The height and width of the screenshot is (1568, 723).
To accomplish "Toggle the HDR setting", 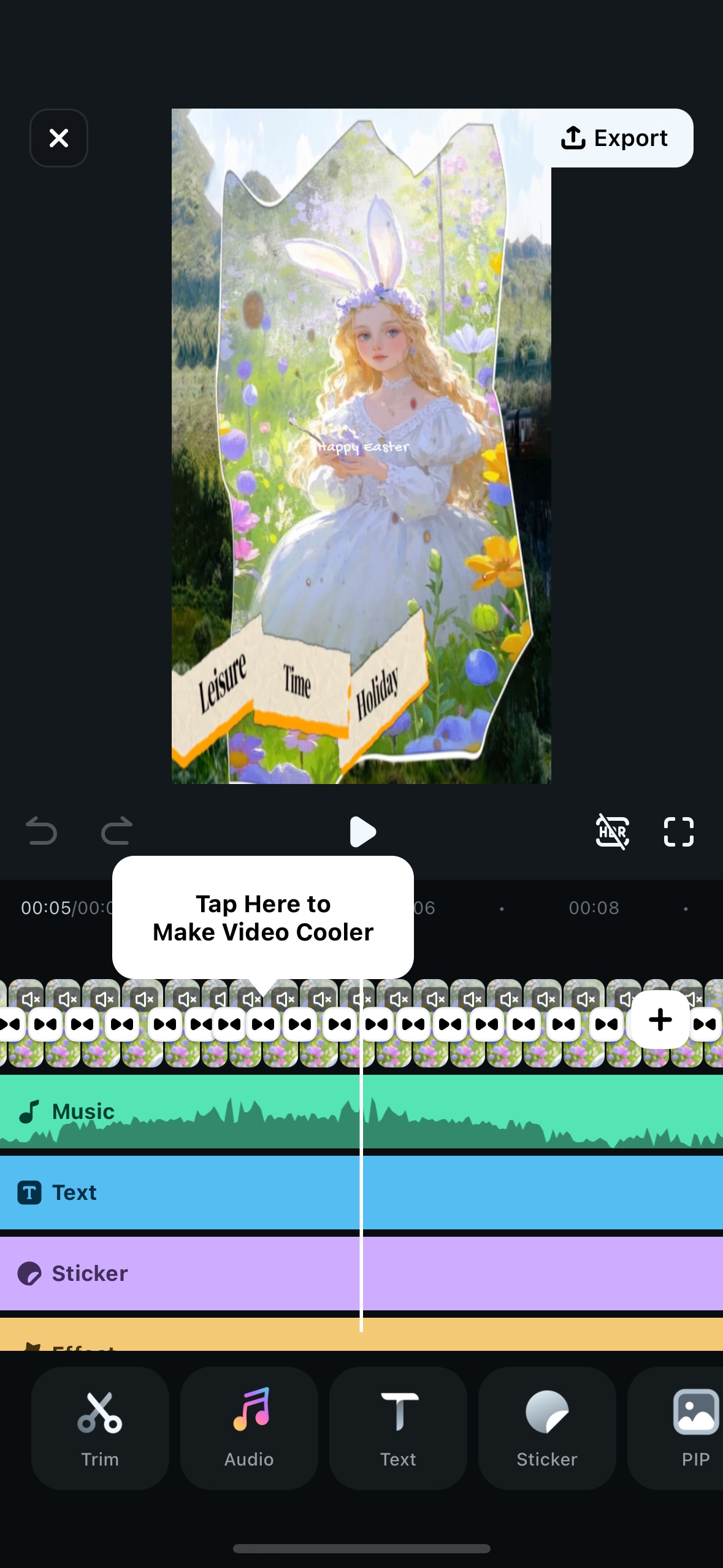I will 613,831.
